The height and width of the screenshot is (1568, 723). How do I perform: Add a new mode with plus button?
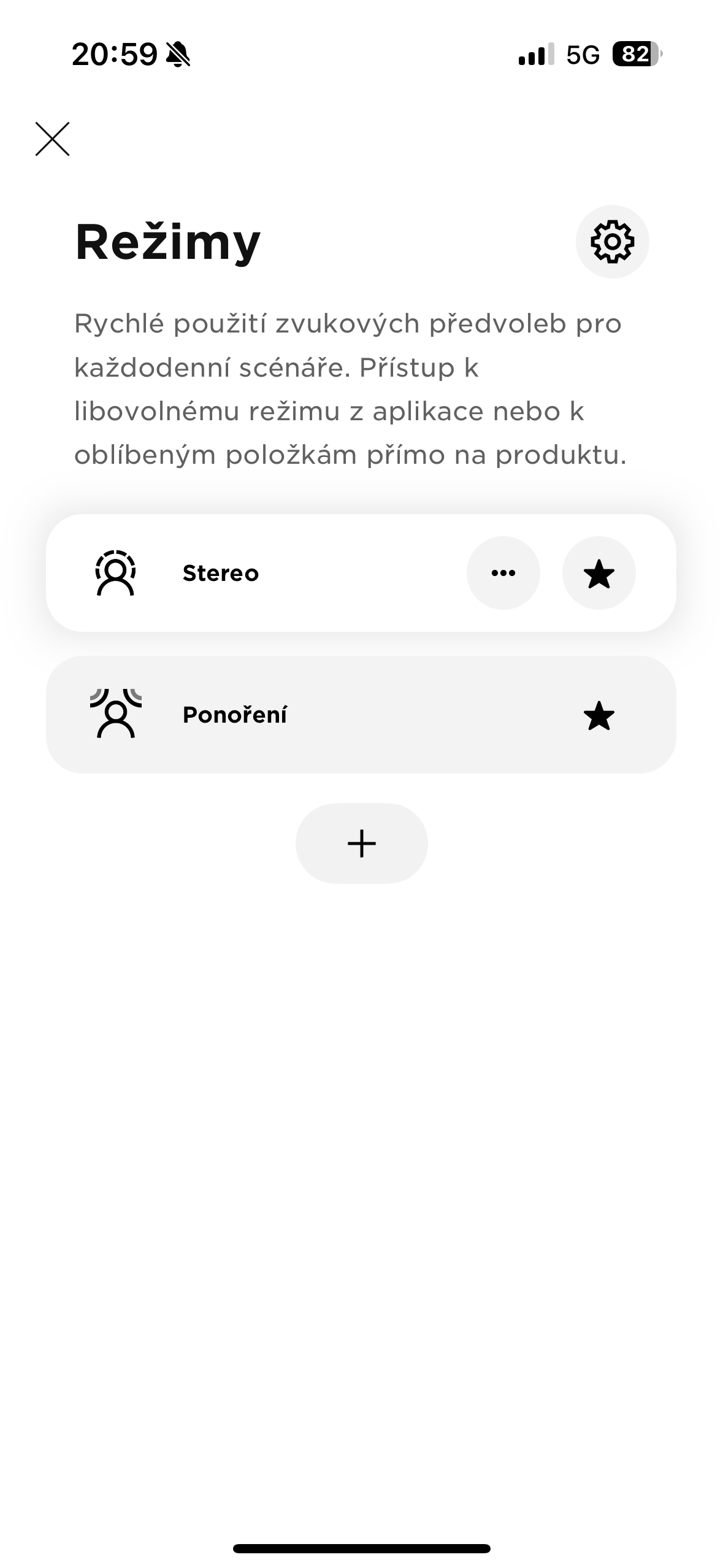point(361,843)
